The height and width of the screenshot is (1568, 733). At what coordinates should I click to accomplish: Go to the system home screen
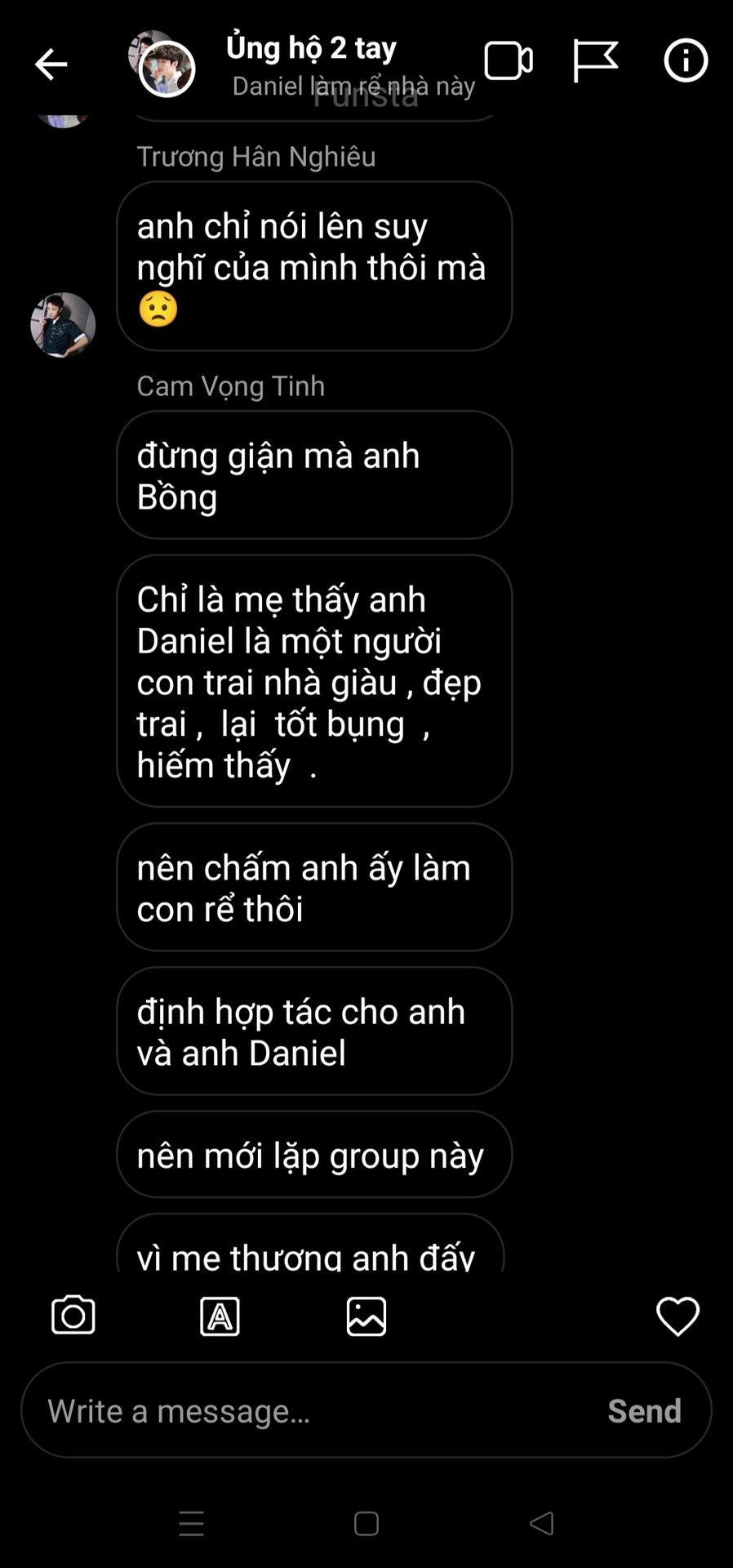(x=366, y=1523)
